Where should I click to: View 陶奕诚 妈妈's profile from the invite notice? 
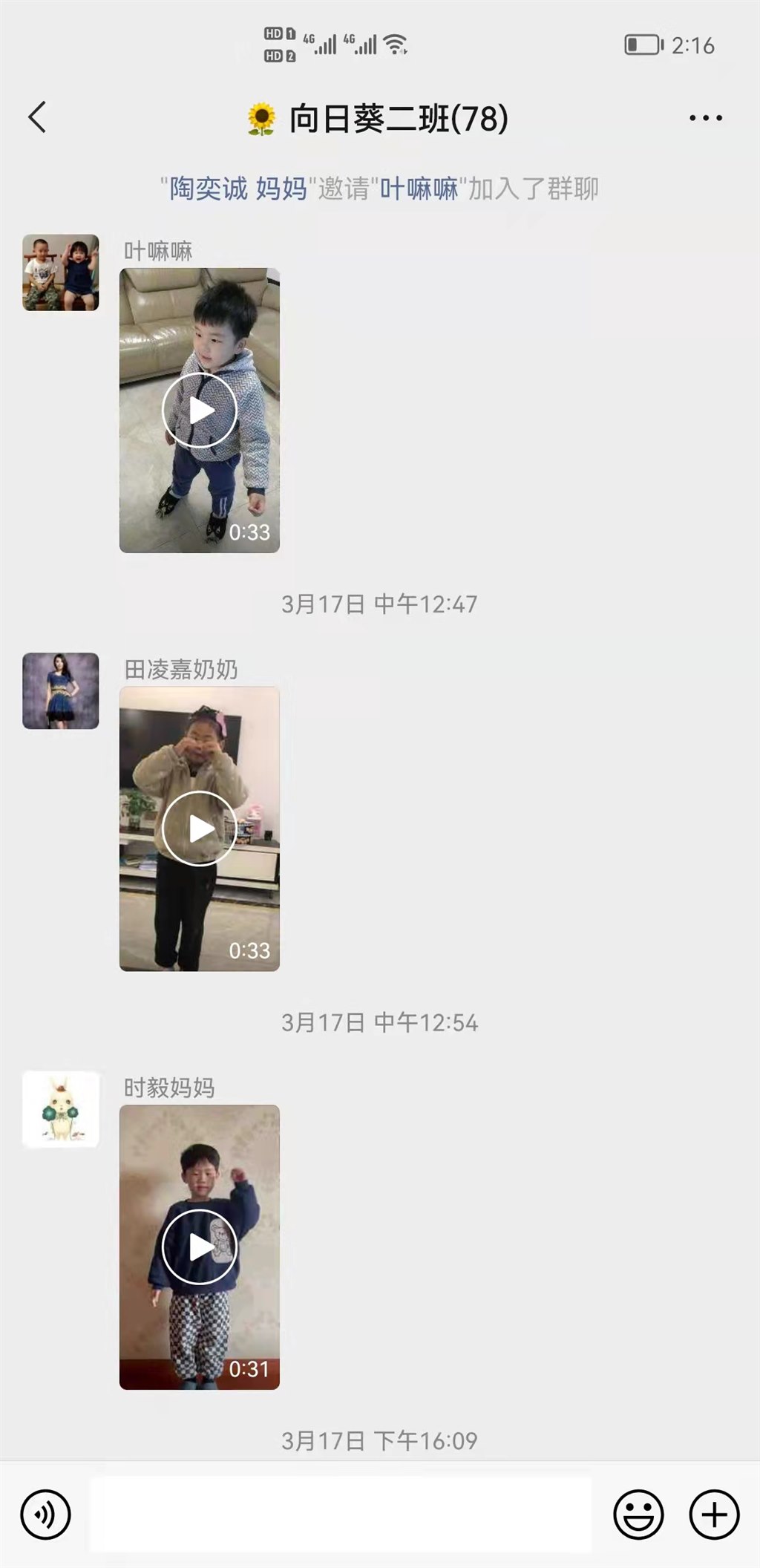point(238,189)
